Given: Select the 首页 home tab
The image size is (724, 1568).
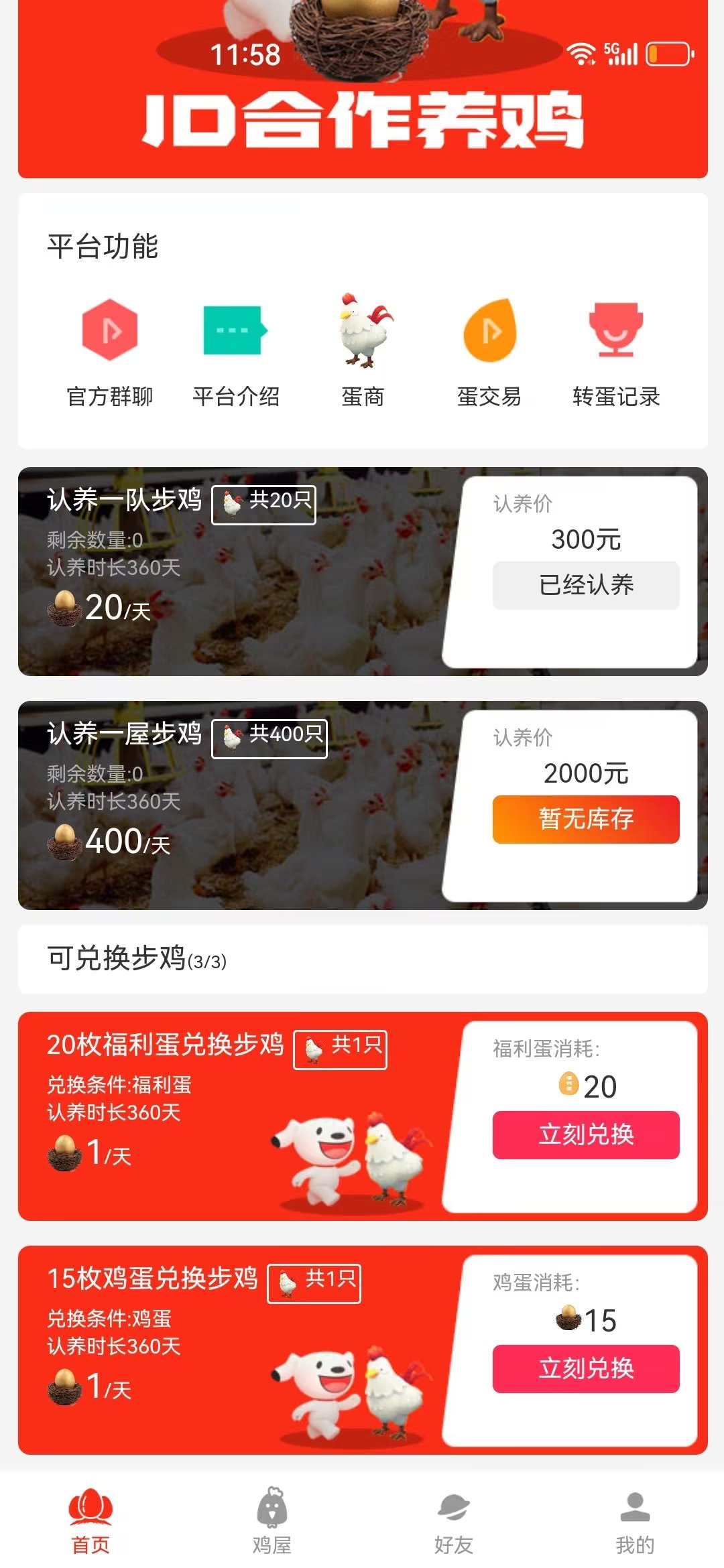Looking at the screenshot, I should click(x=90, y=1521).
